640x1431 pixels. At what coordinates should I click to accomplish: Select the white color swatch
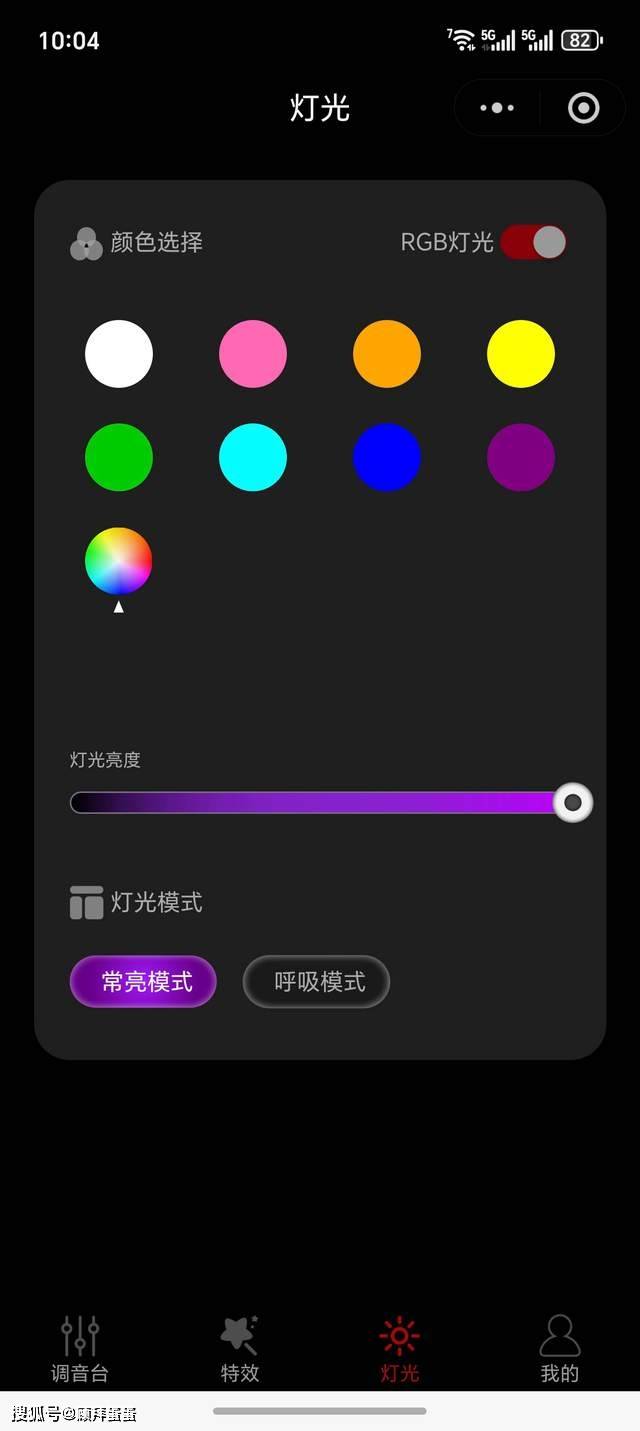tap(119, 354)
